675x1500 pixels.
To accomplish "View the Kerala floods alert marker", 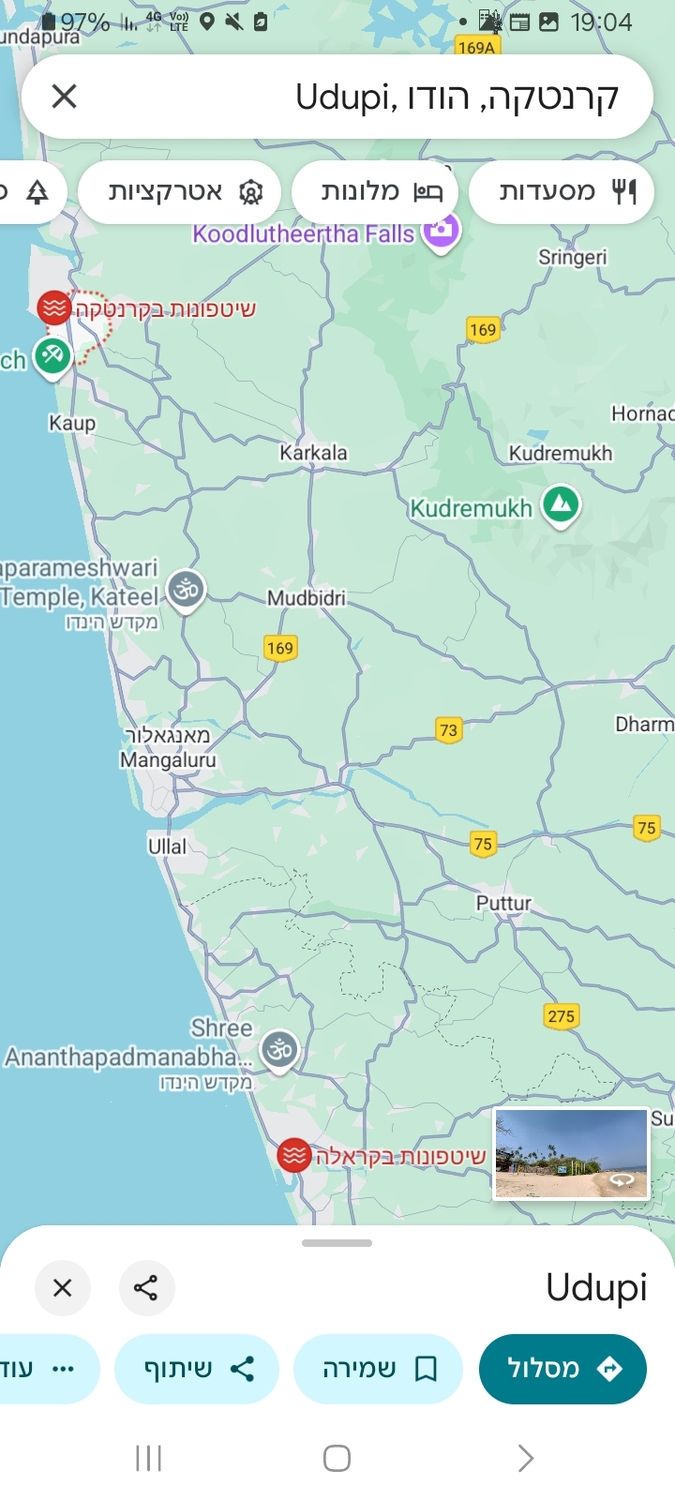I will (x=294, y=1155).
